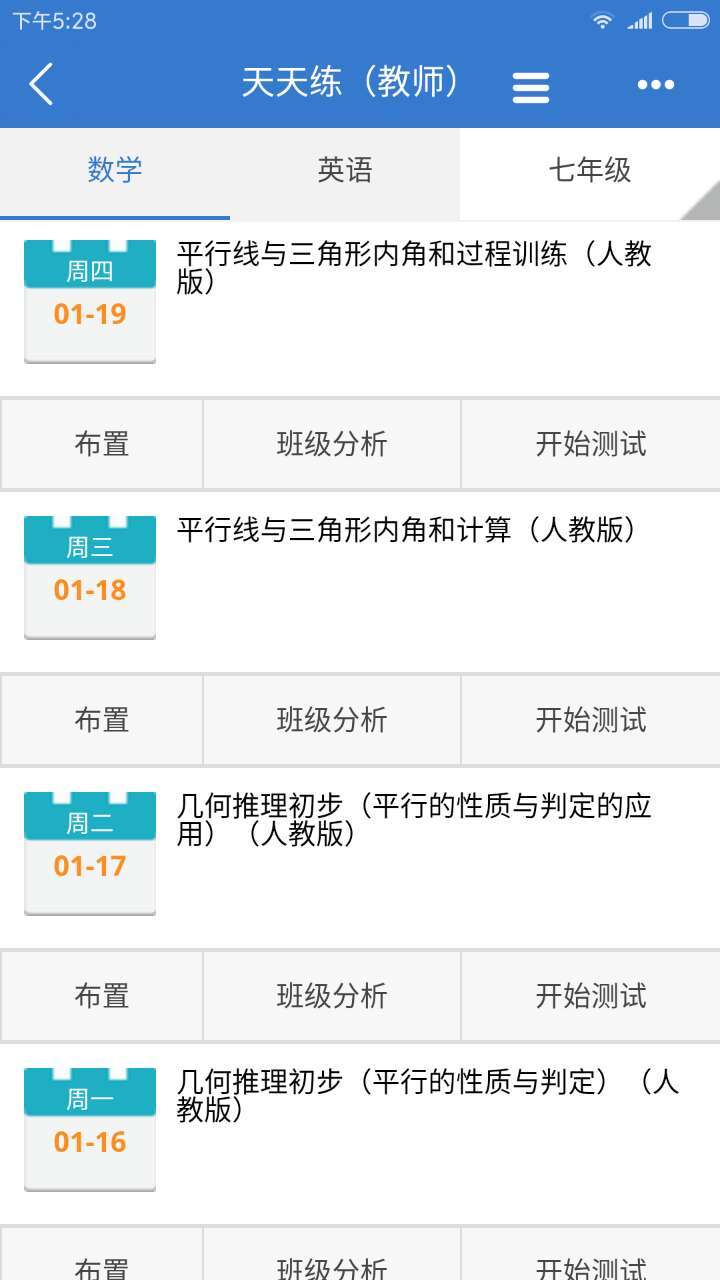Screen dimensions: 720x1280
Task: Open the 01-17 几何推理初步 application exercise
Action: point(414,820)
